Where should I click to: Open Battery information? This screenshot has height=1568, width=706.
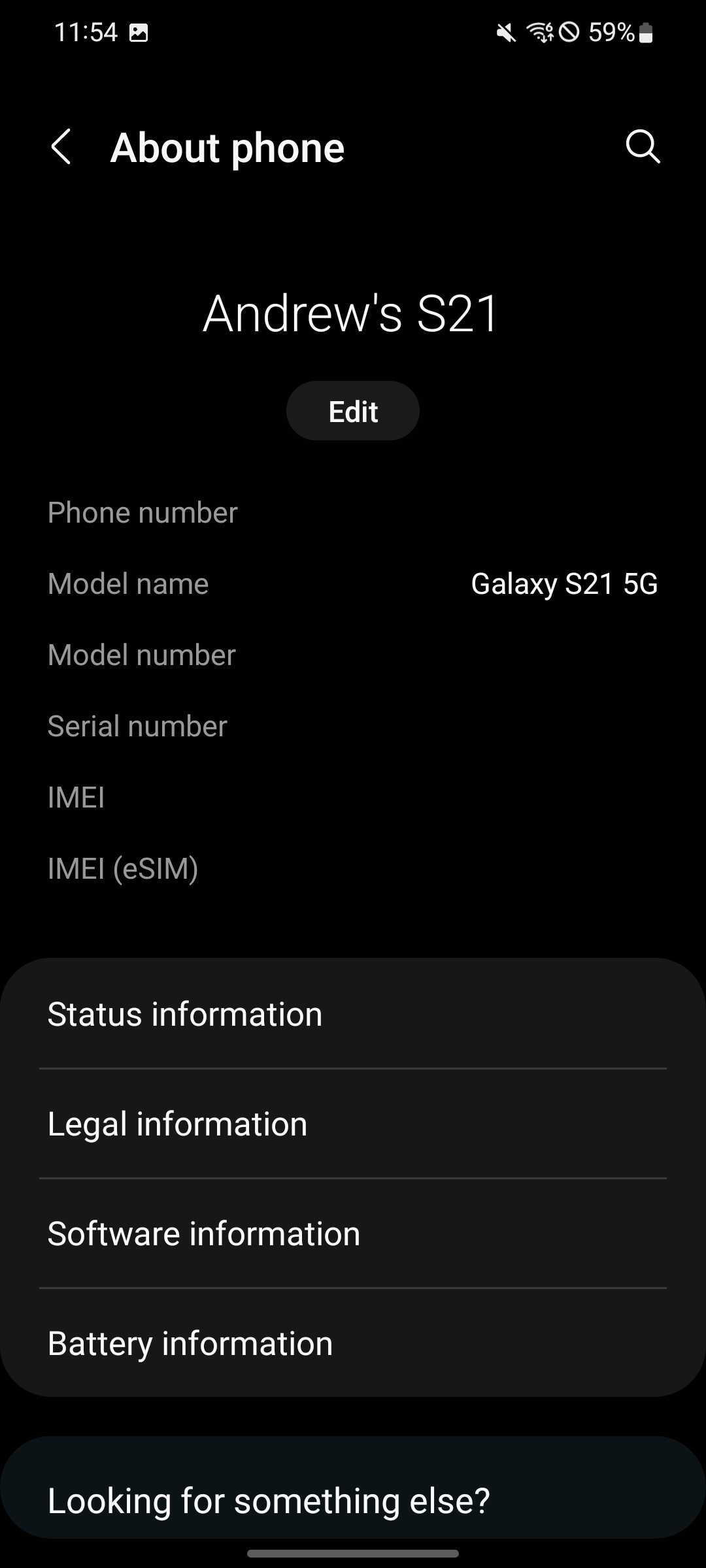[x=353, y=1343]
